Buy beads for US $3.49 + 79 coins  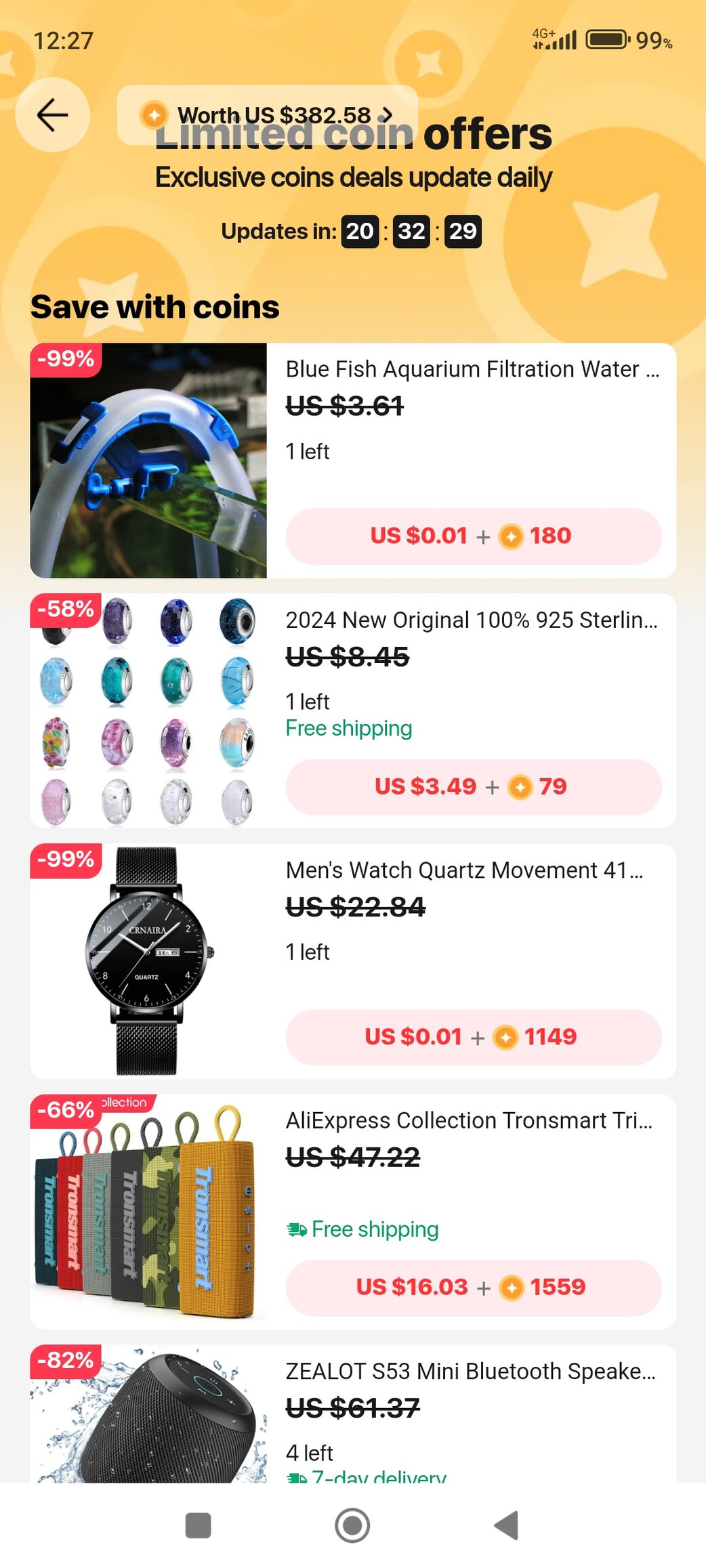pos(474,787)
